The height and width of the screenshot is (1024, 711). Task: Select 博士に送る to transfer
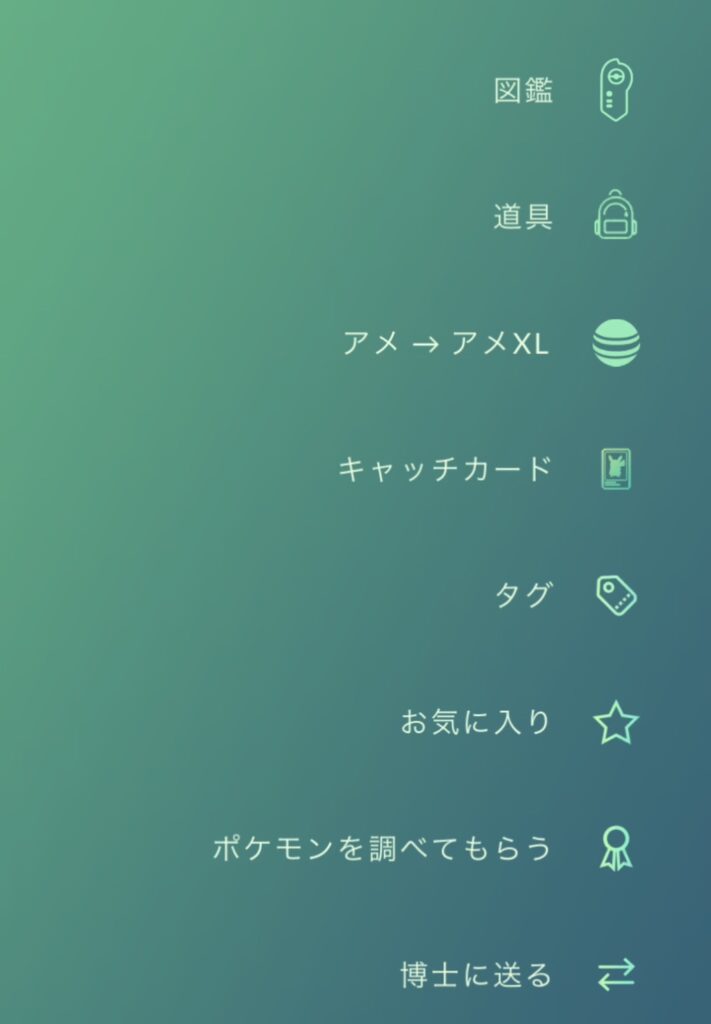(614, 975)
